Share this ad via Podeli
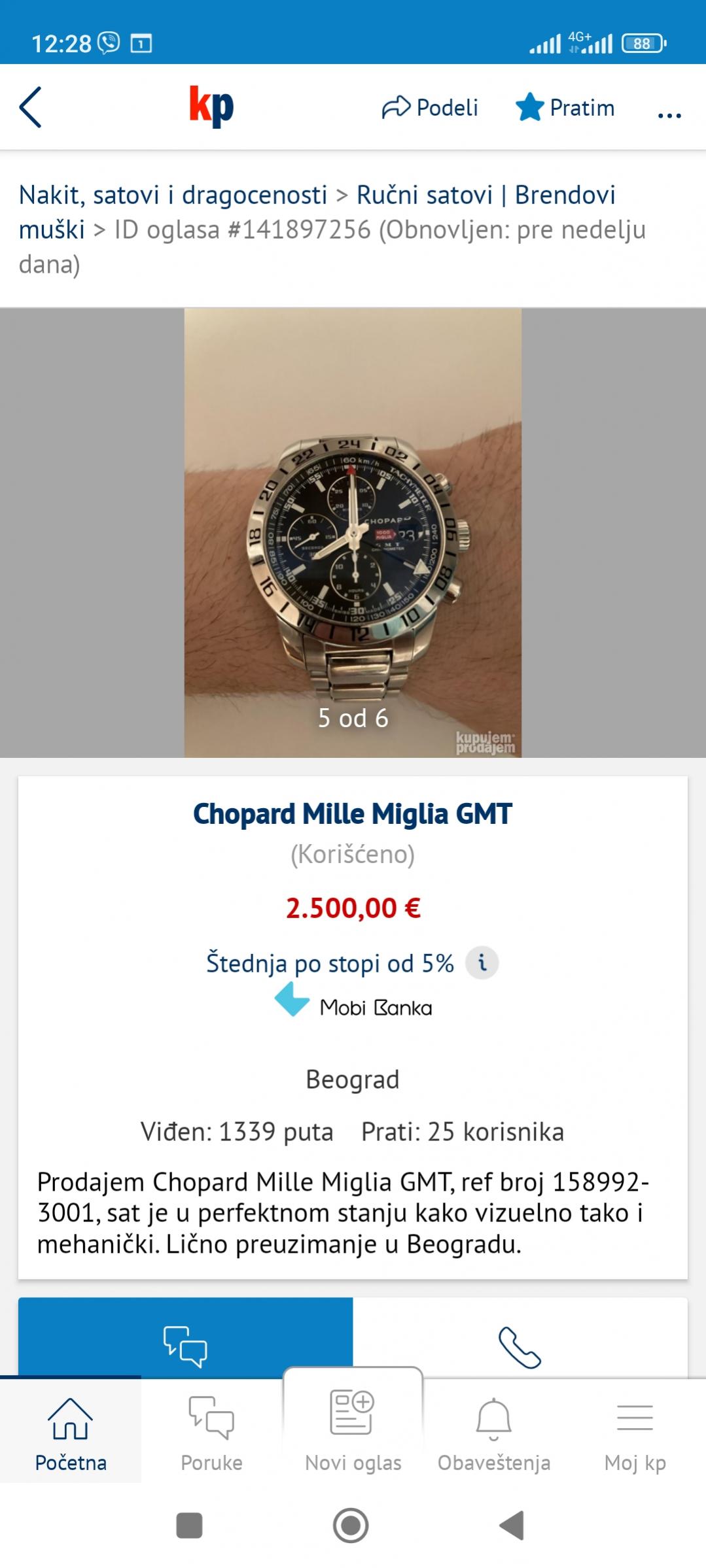 click(430, 107)
